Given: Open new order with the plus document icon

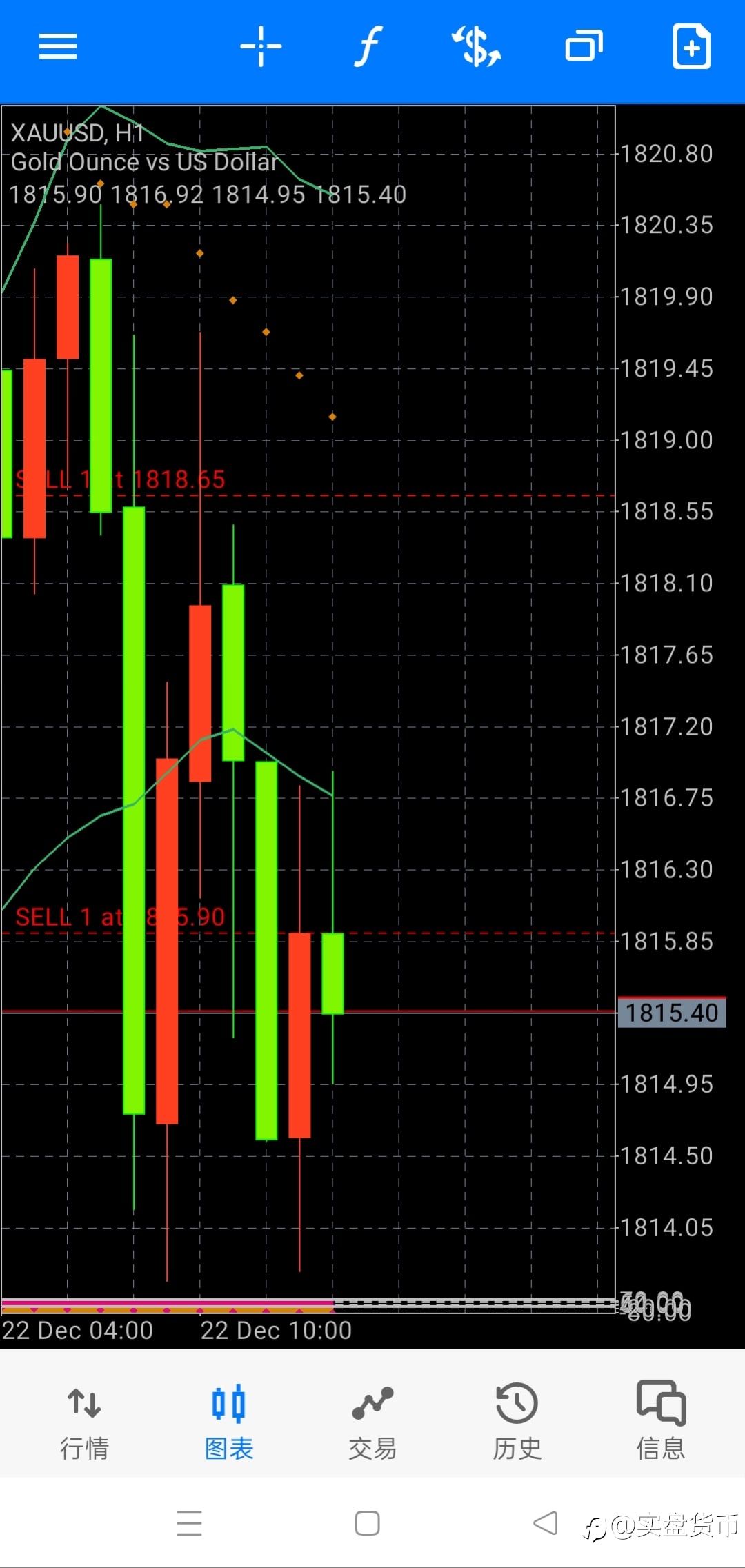Looking at the screenshot, I should 692,46.
